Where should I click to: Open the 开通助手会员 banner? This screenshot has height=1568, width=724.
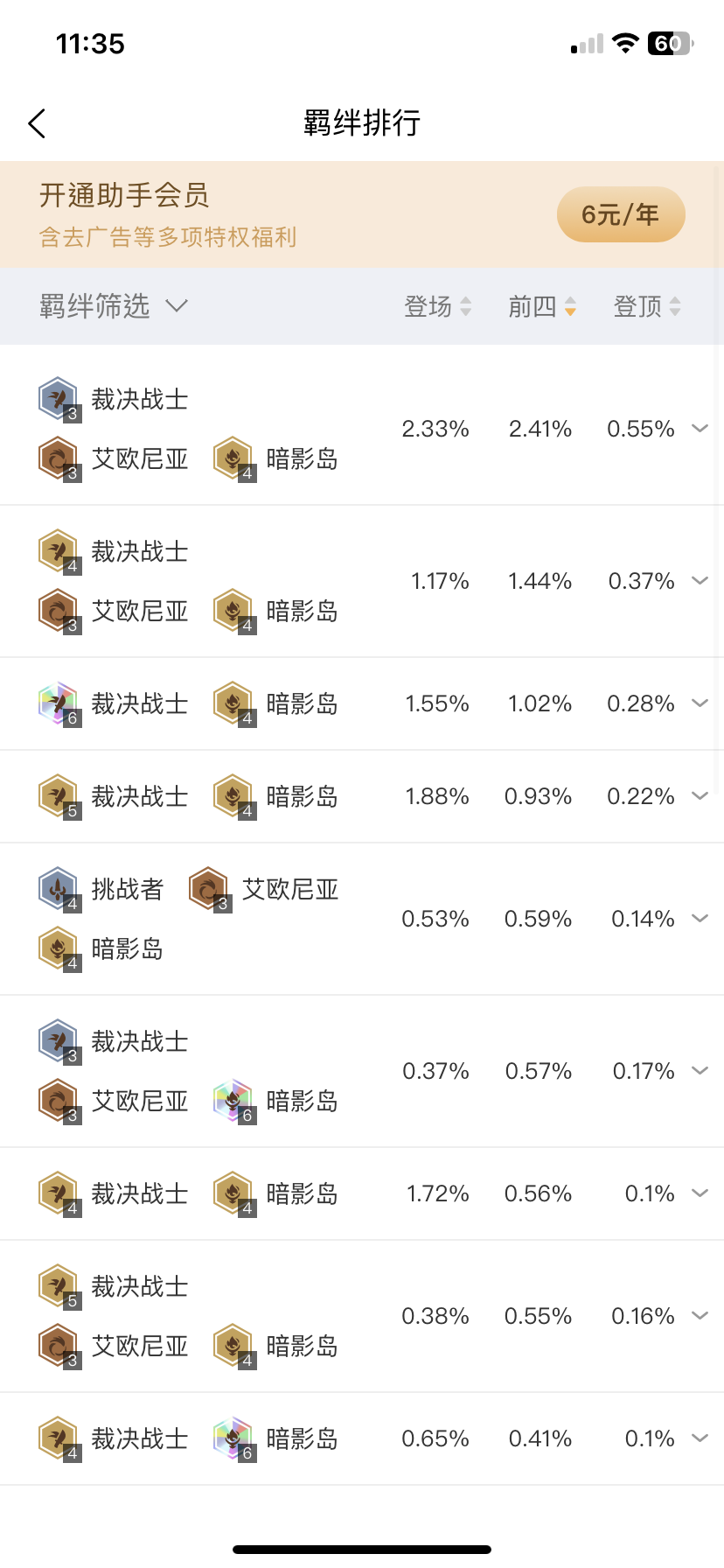click(x=362, y=214)
